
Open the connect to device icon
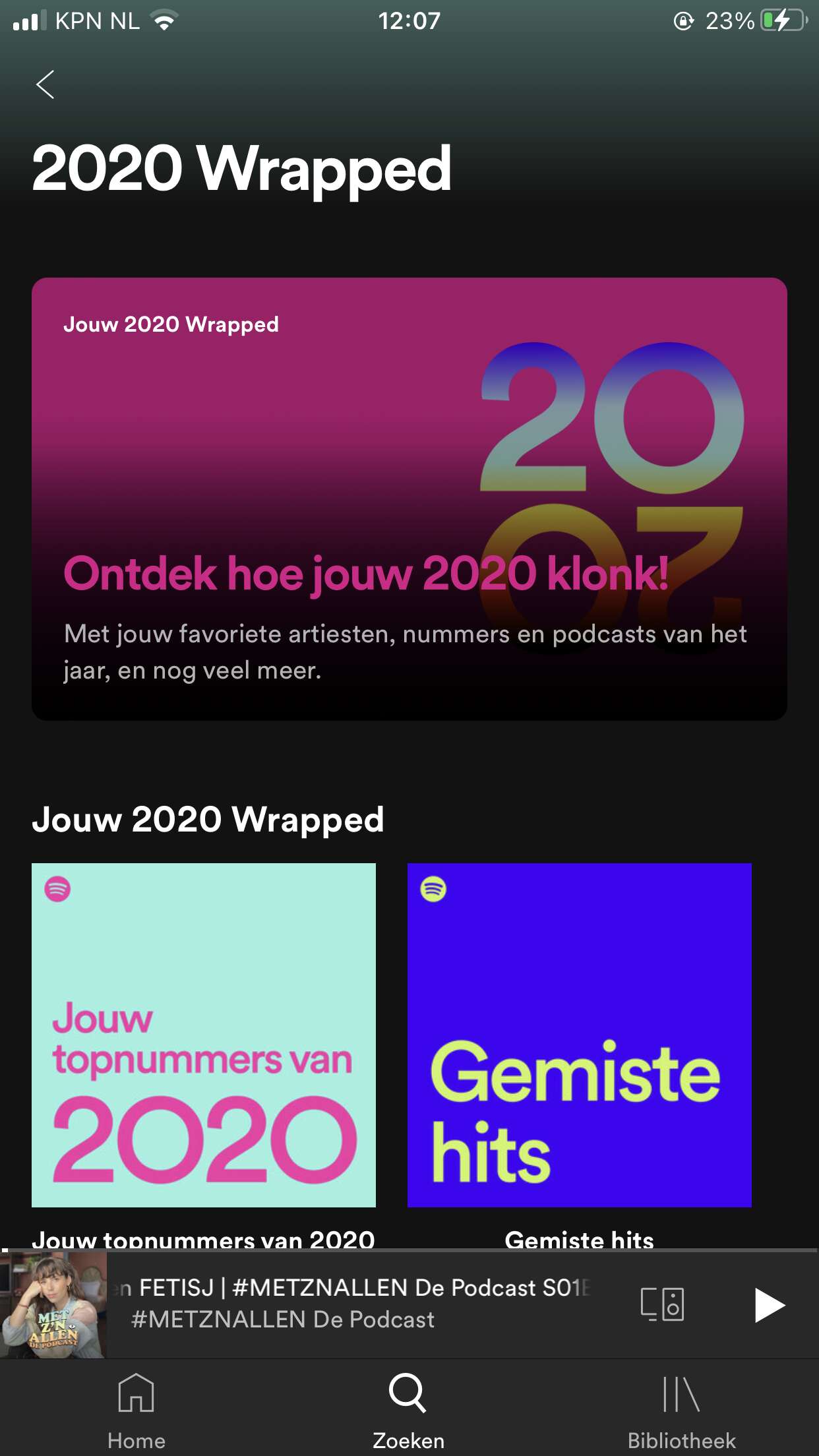pyautogui.click(x=662, y=1304)
